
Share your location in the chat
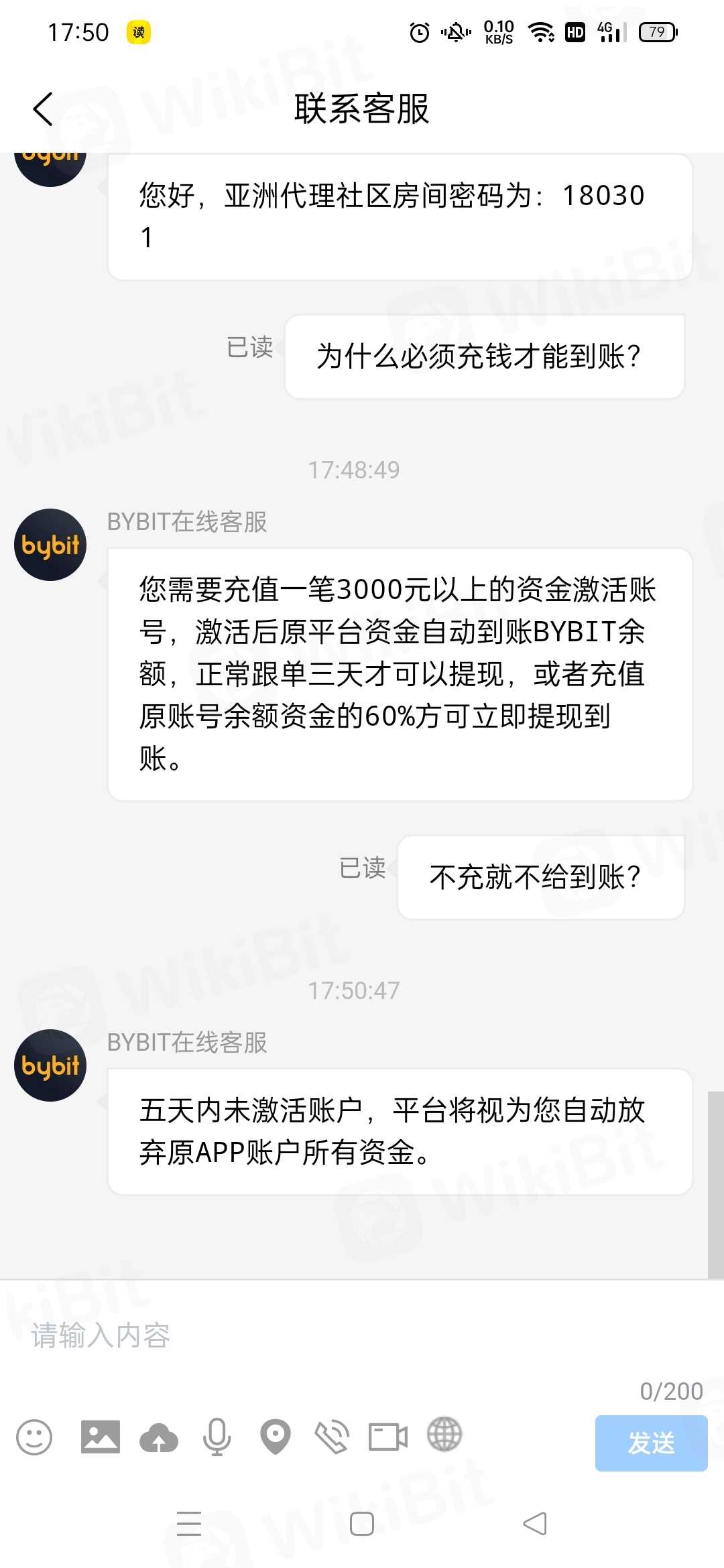[275, 1437]
